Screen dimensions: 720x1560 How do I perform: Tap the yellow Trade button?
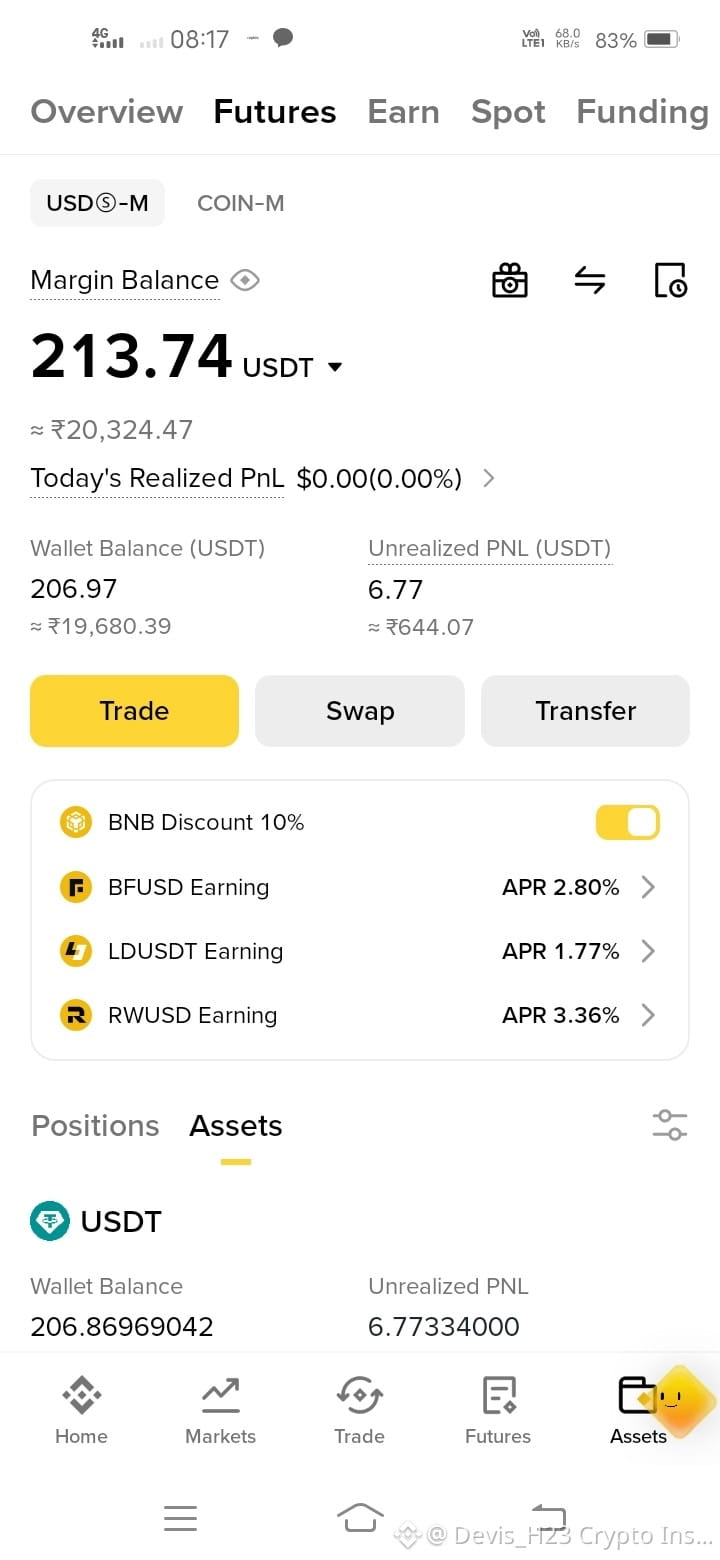(134, 711)
